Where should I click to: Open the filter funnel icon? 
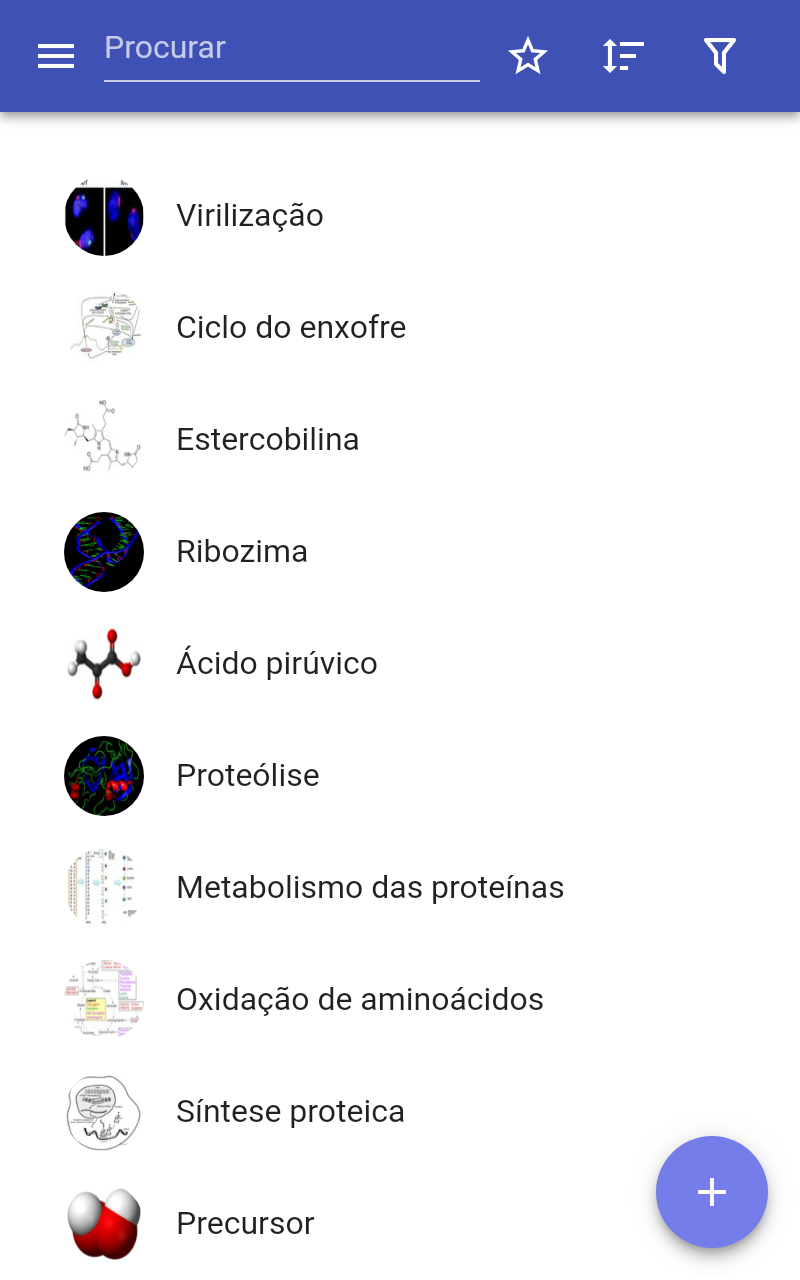pos(719,56)
